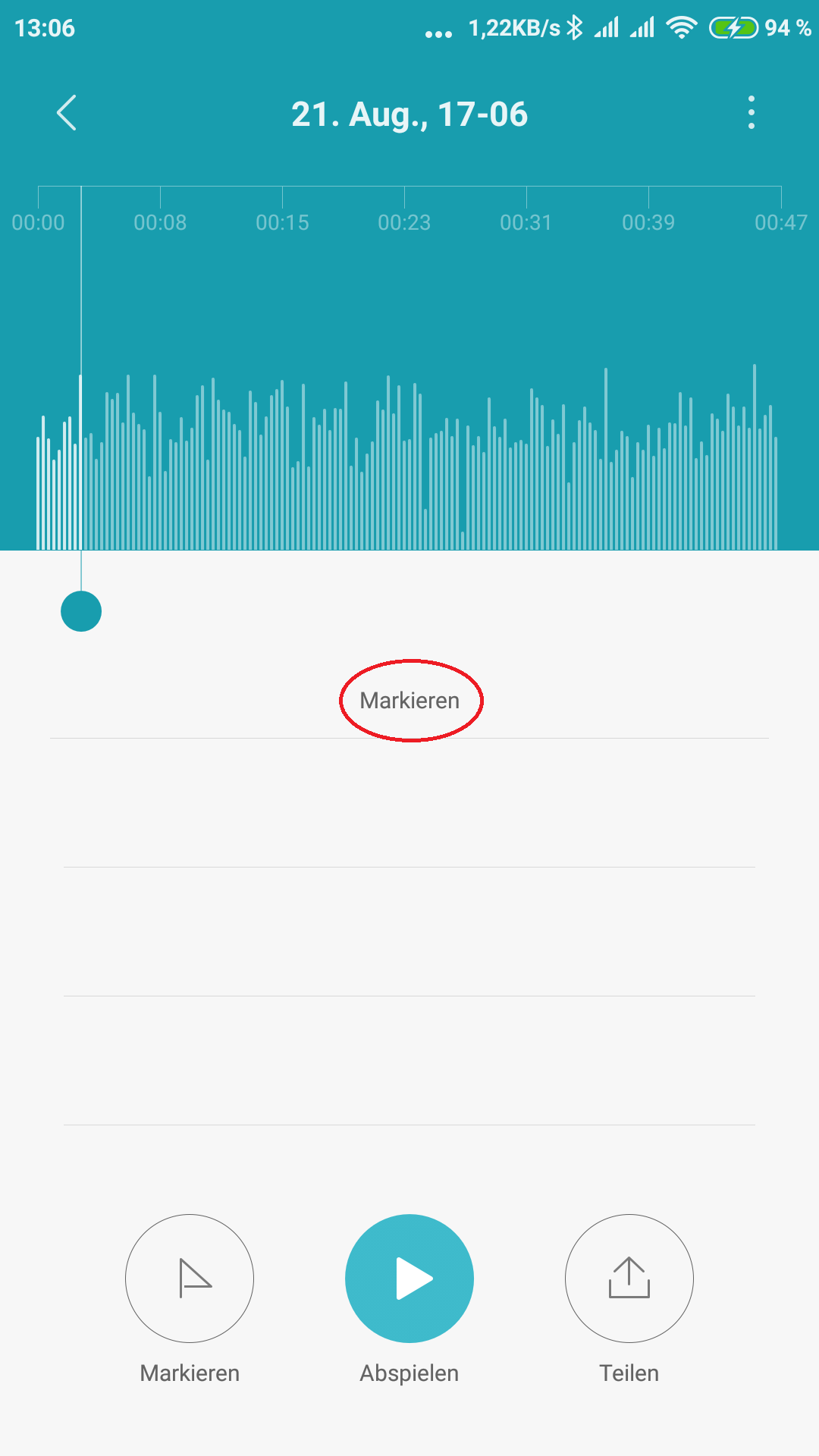Tap the Markieren flag button
This screenshot has height=1456, width=819.
tap(190, 1279)
